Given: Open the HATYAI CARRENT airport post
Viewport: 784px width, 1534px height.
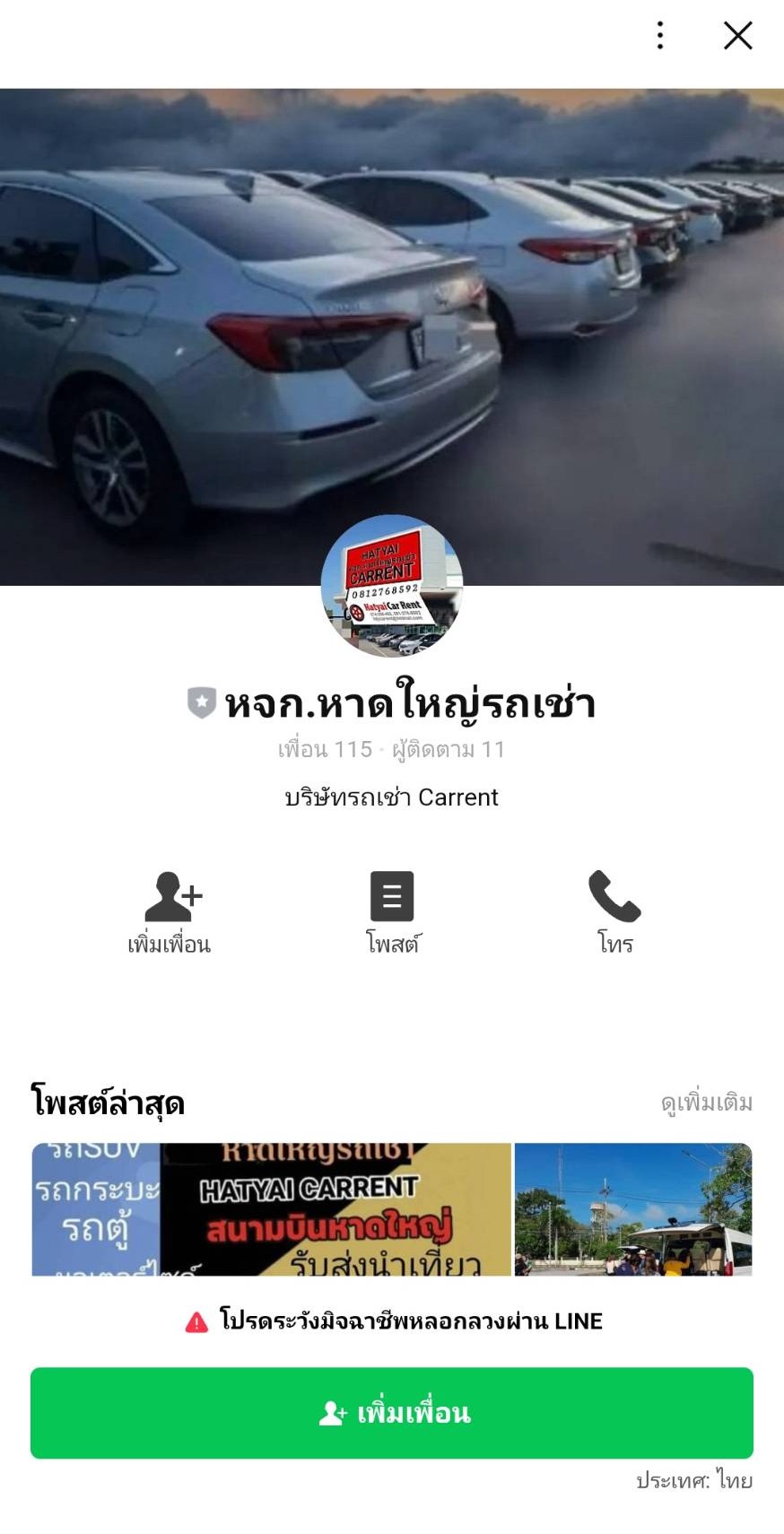Looking at the screenshot, I should point(271,1208).
